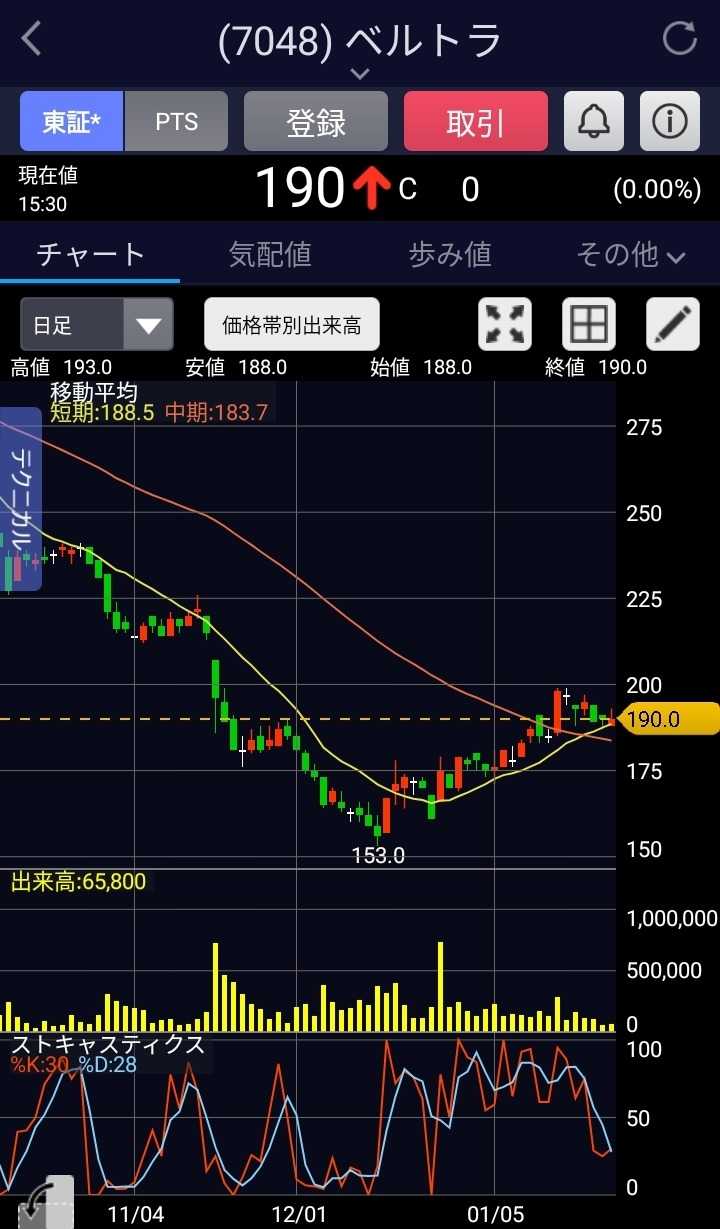
Task: Refresh the stock quote data
Action: click(679, 40)
